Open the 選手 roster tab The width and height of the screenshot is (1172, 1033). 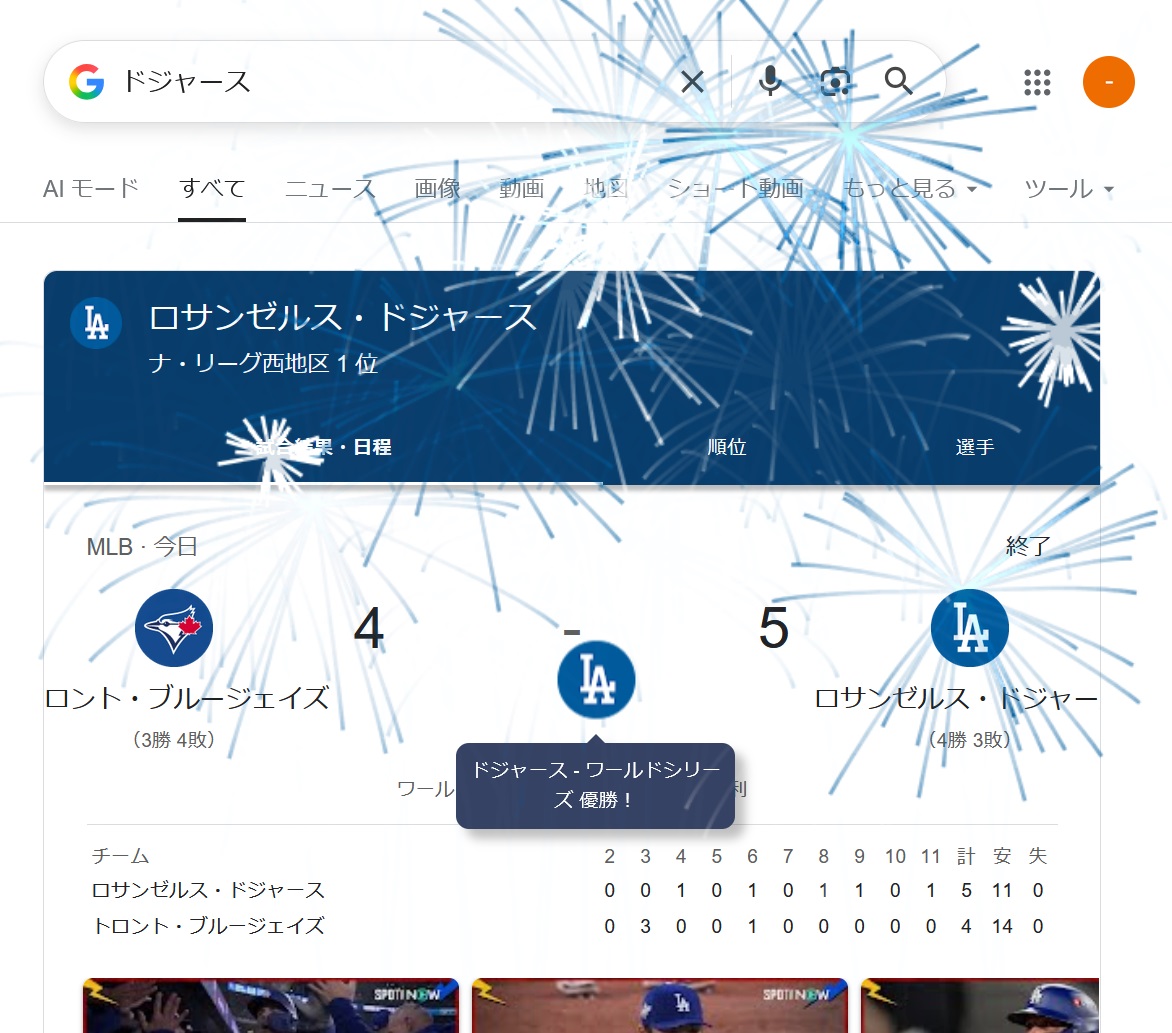click(975, 447)
